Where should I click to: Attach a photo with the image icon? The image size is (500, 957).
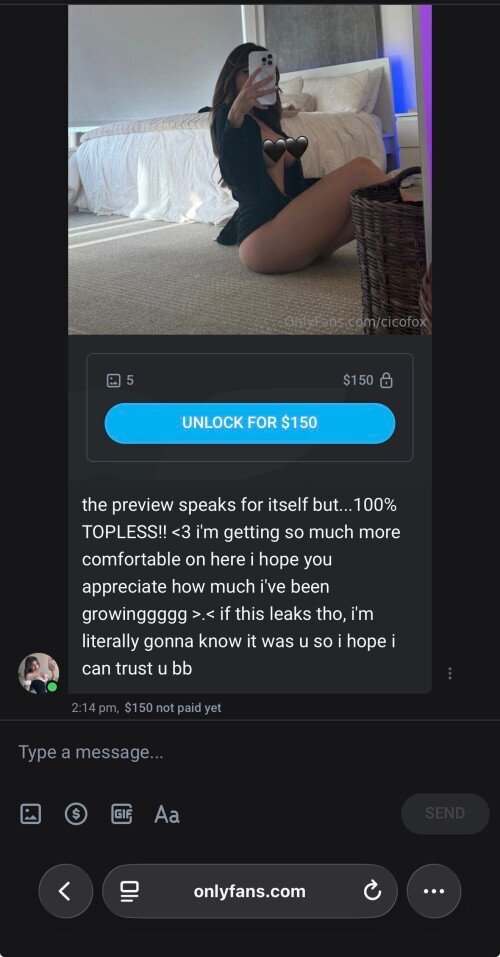point(31,814)
